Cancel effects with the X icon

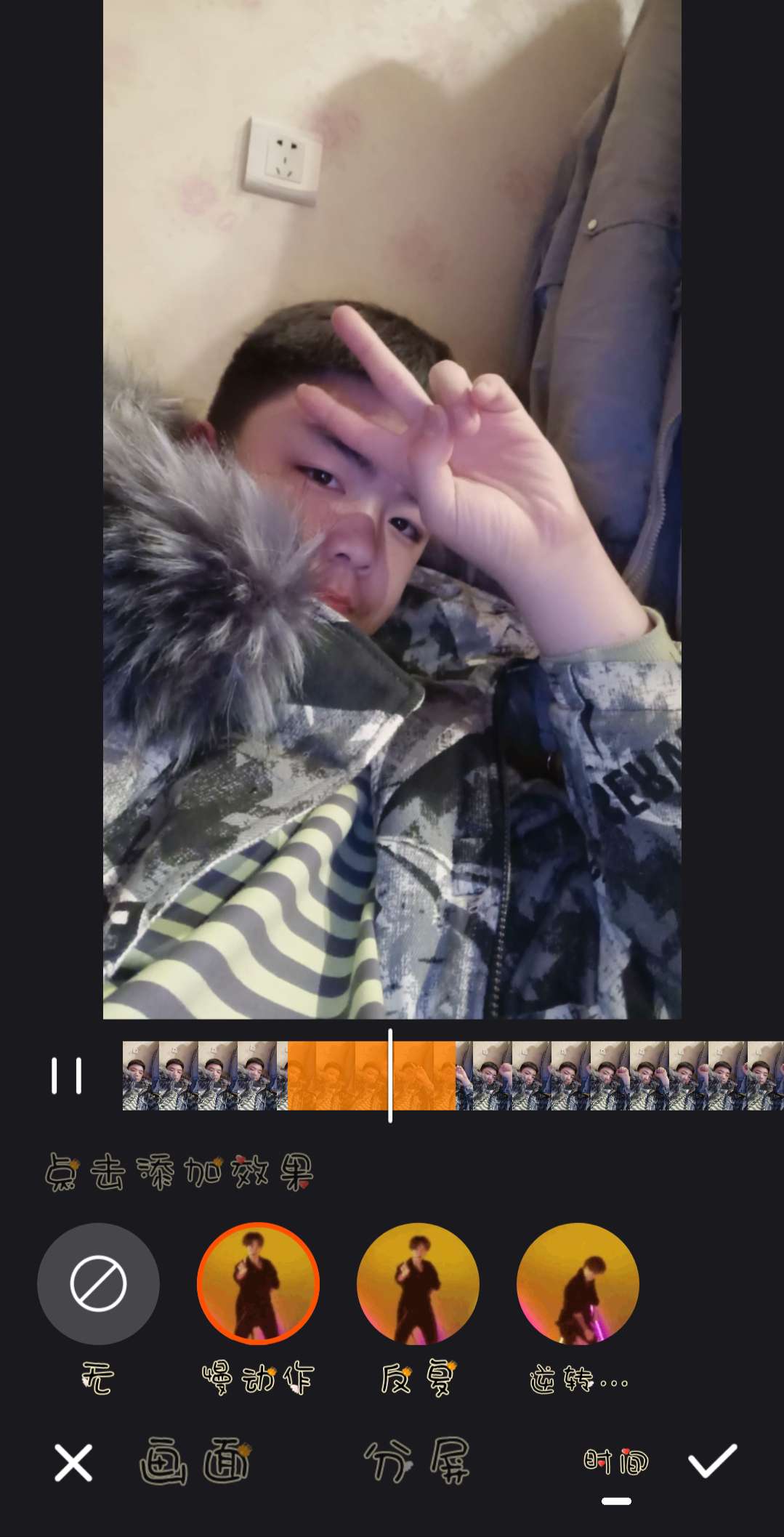[73, 1462]
